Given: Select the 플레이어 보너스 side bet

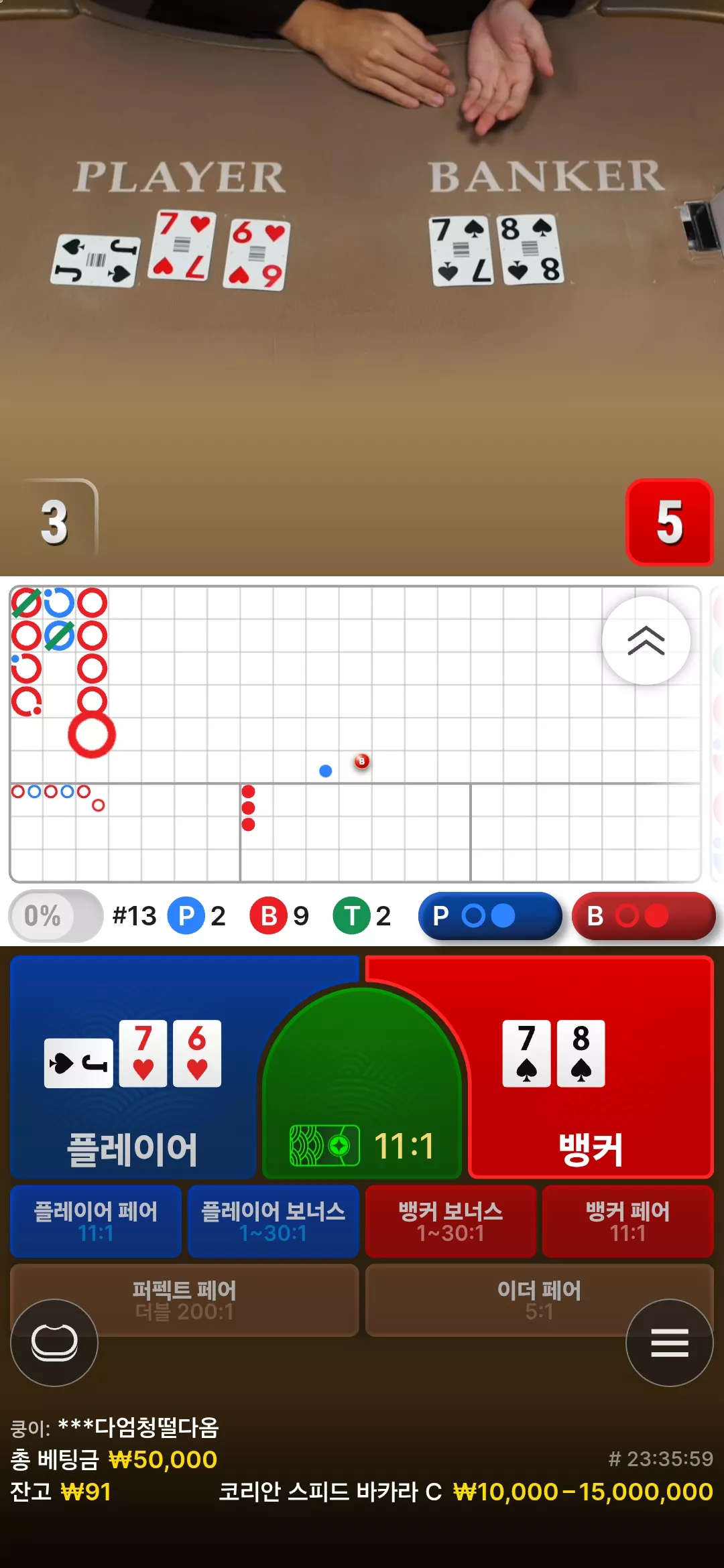Looking at the screenshot, I should point(274,1221).
